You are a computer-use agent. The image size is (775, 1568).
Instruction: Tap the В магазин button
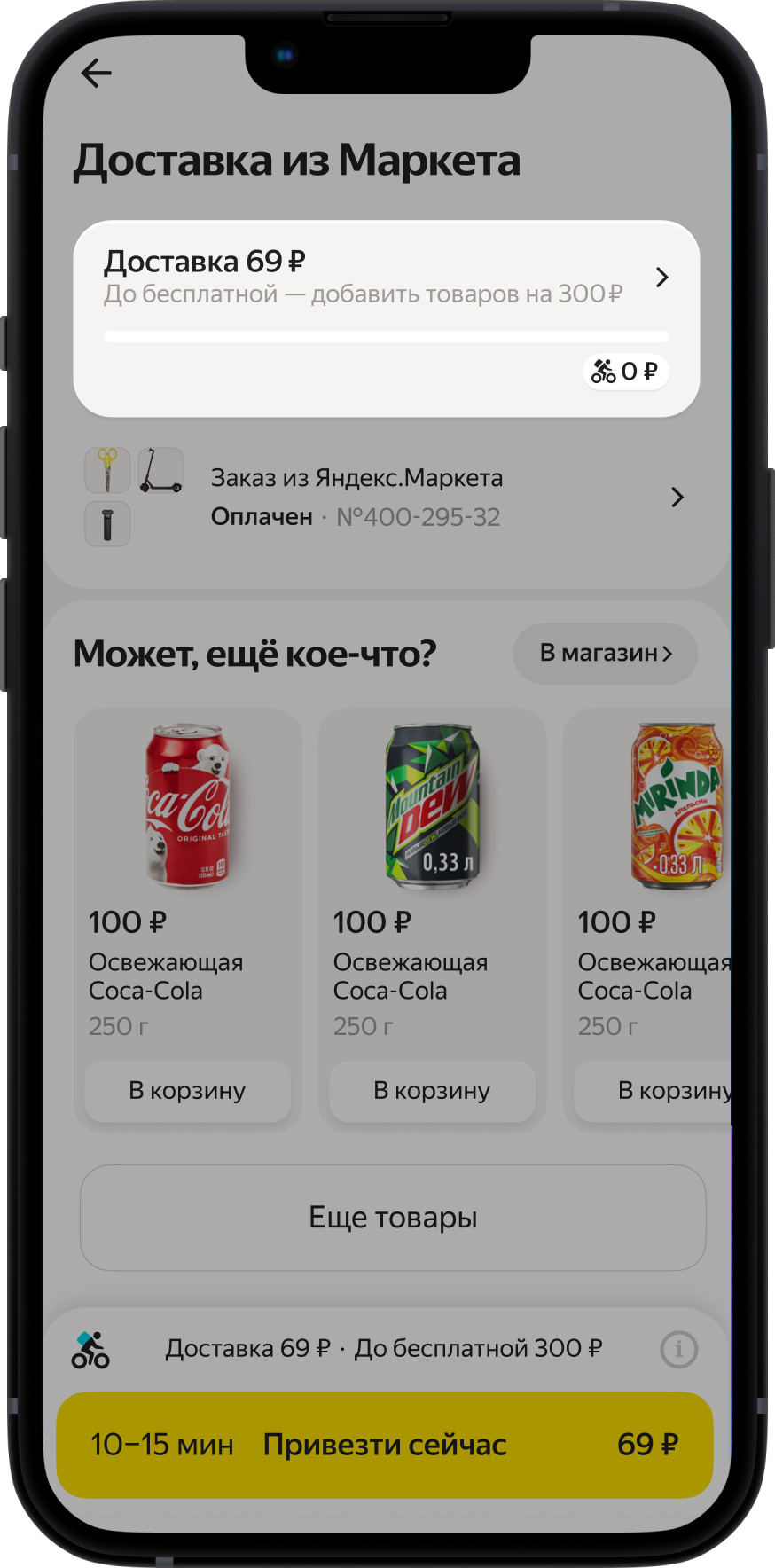tap(605, 654)
